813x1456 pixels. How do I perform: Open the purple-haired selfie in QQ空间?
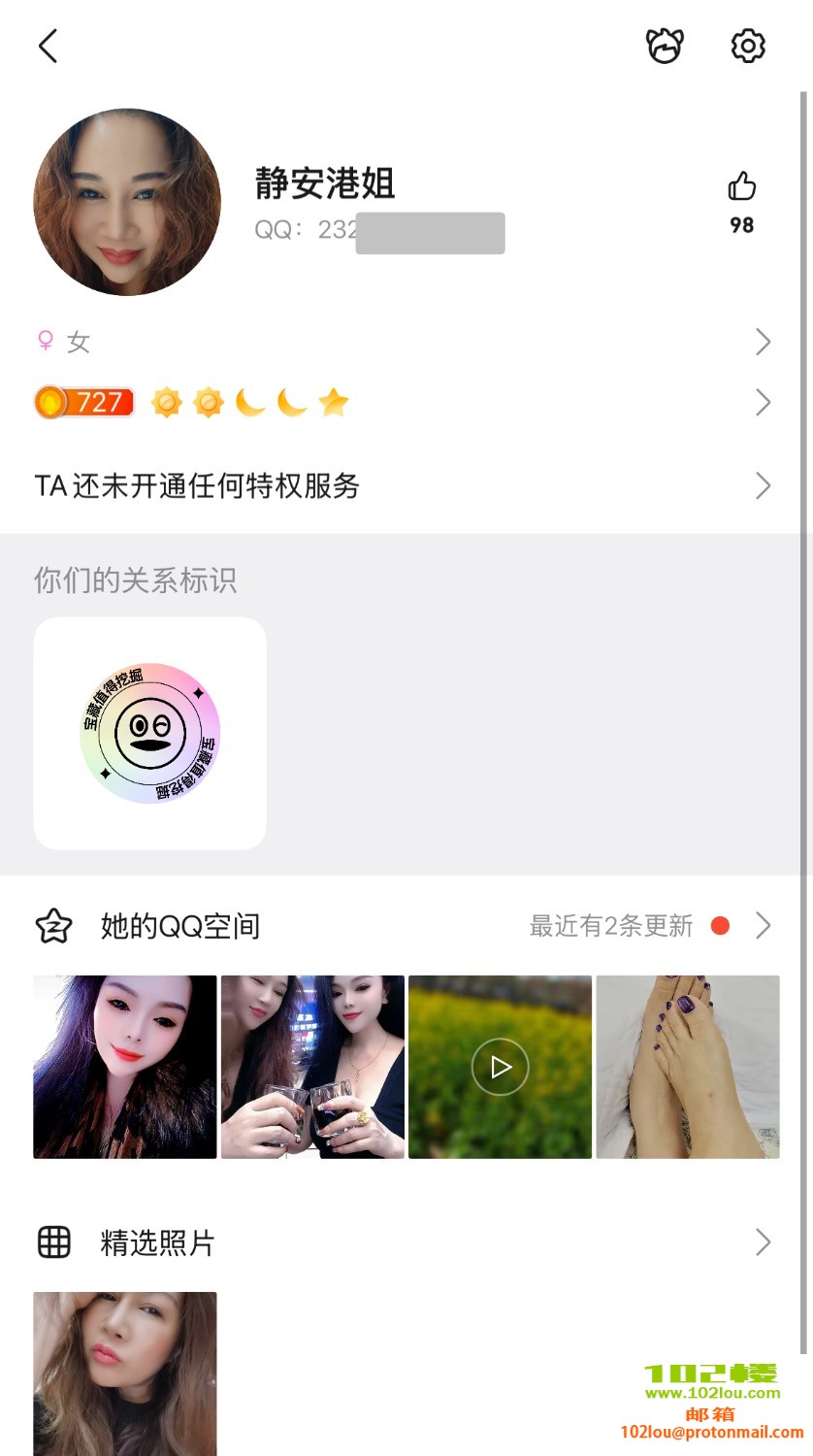125,1067
